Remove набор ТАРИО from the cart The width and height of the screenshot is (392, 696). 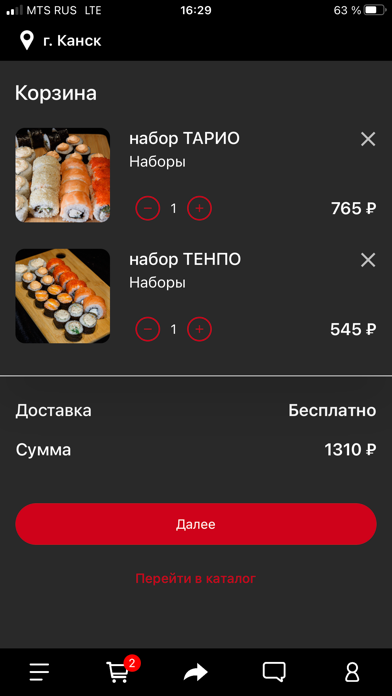pyautogui.click(x=368, y=139)
